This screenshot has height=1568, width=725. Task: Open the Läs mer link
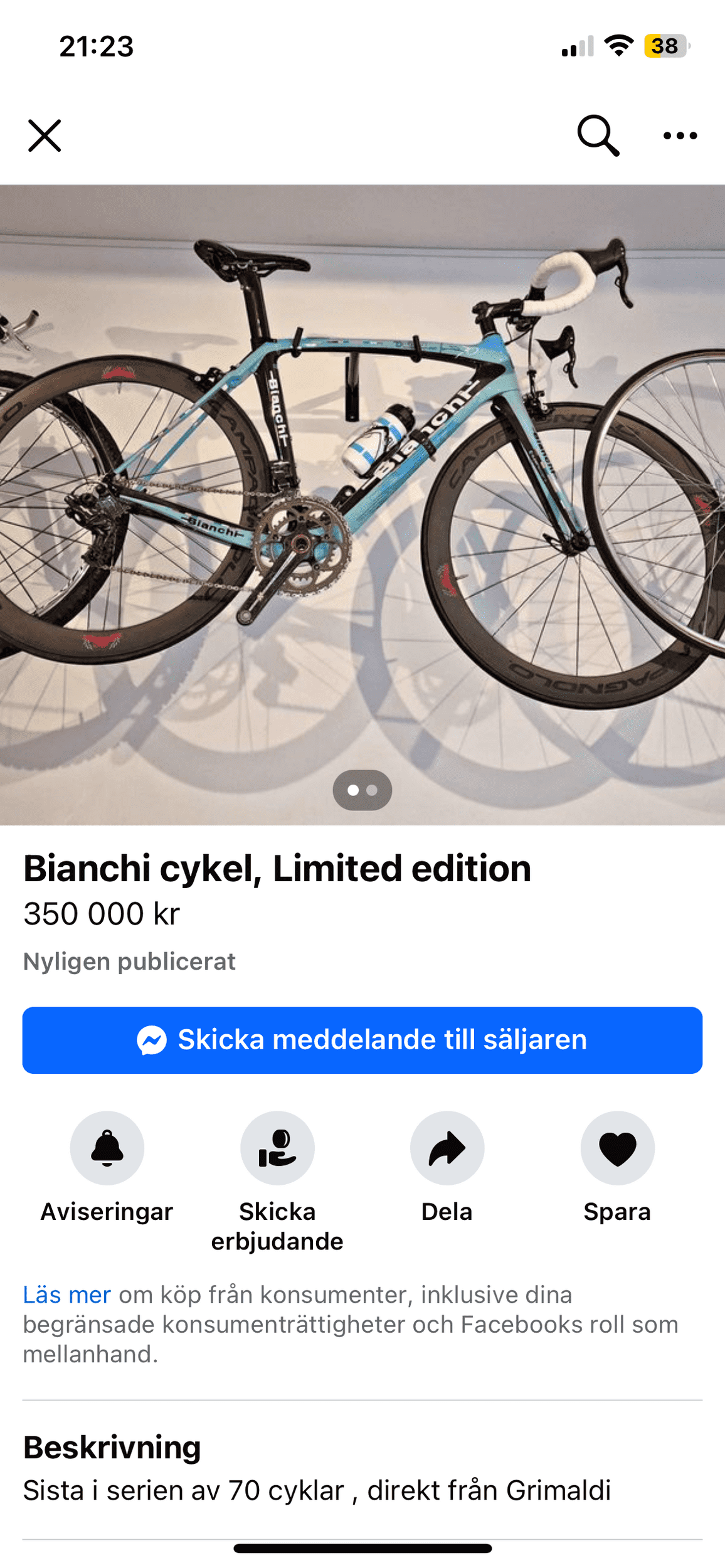coord(66,1295)
